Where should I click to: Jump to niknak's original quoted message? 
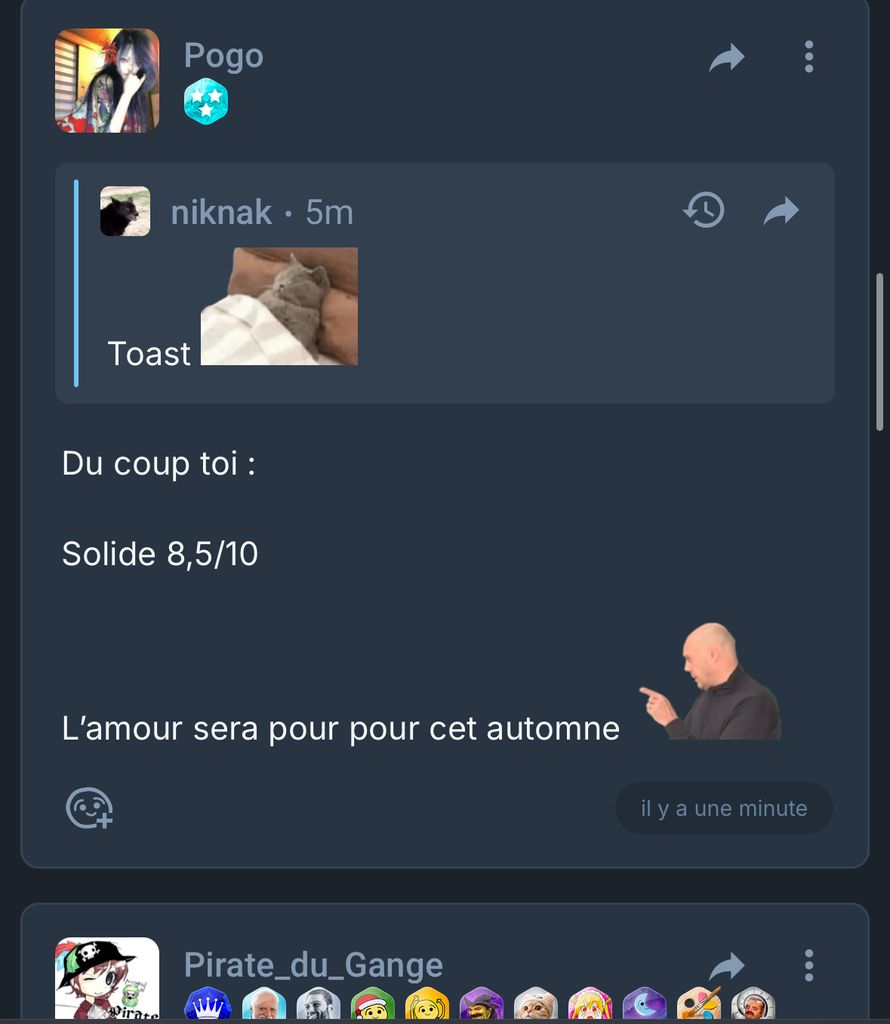781,211
